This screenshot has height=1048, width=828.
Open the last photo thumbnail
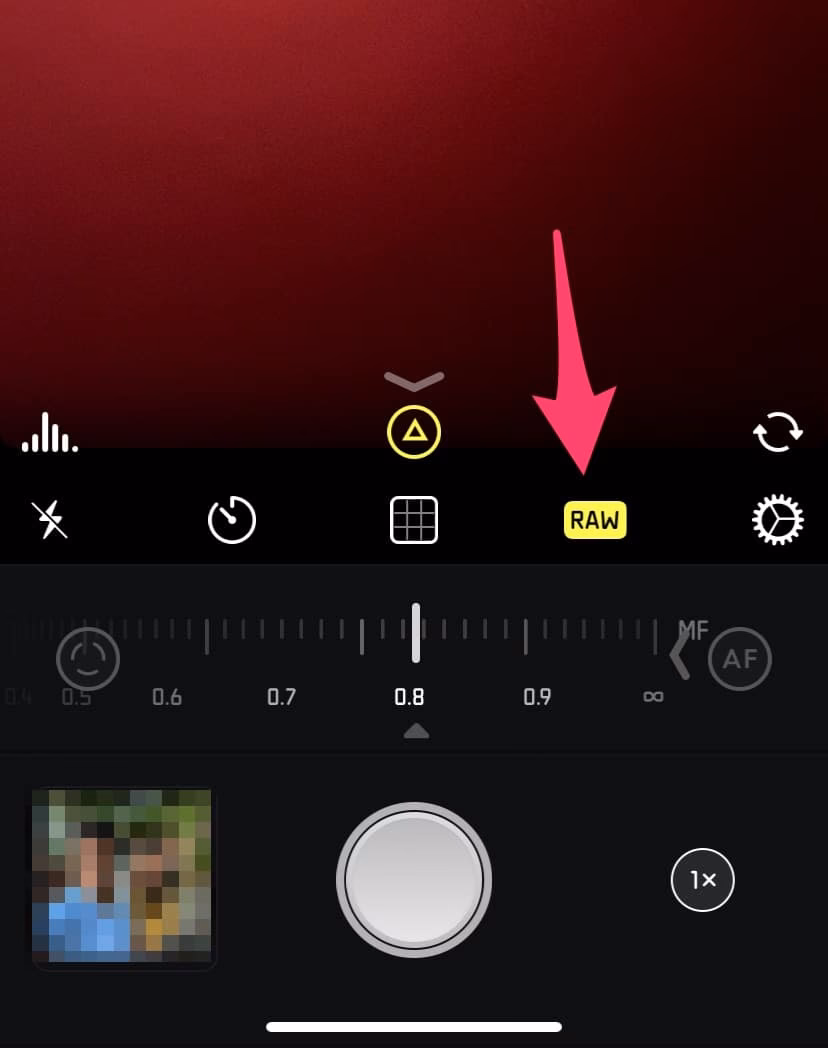(x=120, y=879)
